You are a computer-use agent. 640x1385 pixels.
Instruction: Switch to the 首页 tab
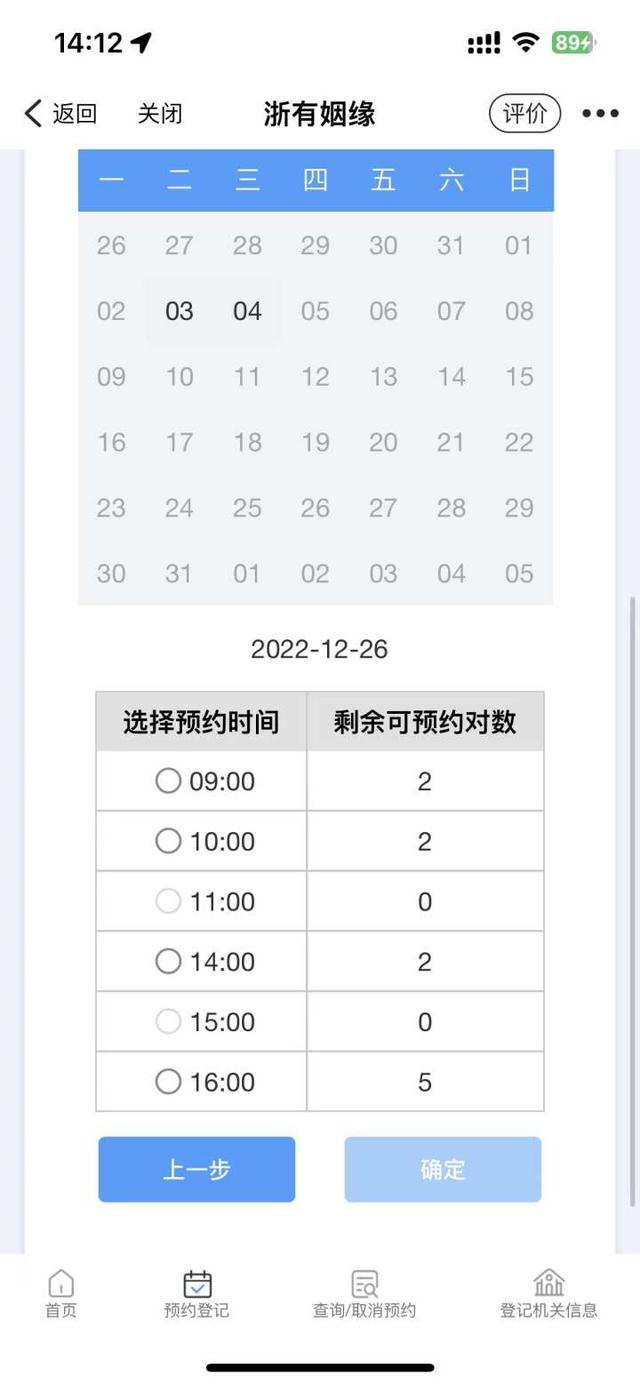click(x=61, y=1294)
